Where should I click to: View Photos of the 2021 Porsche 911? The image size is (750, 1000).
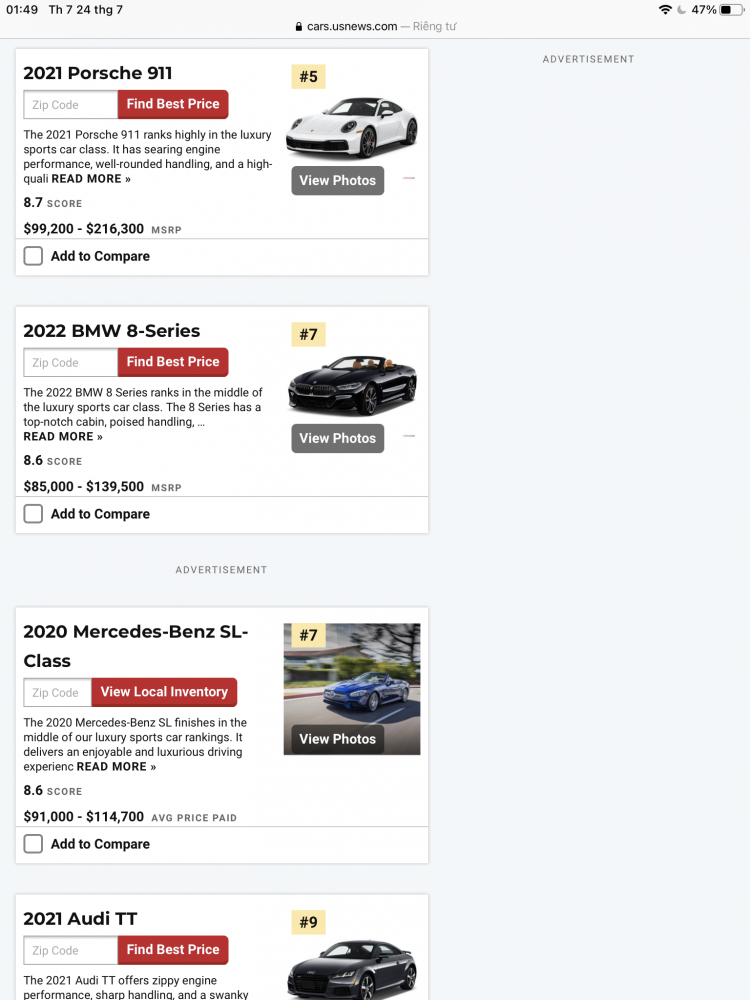point(337,181)
